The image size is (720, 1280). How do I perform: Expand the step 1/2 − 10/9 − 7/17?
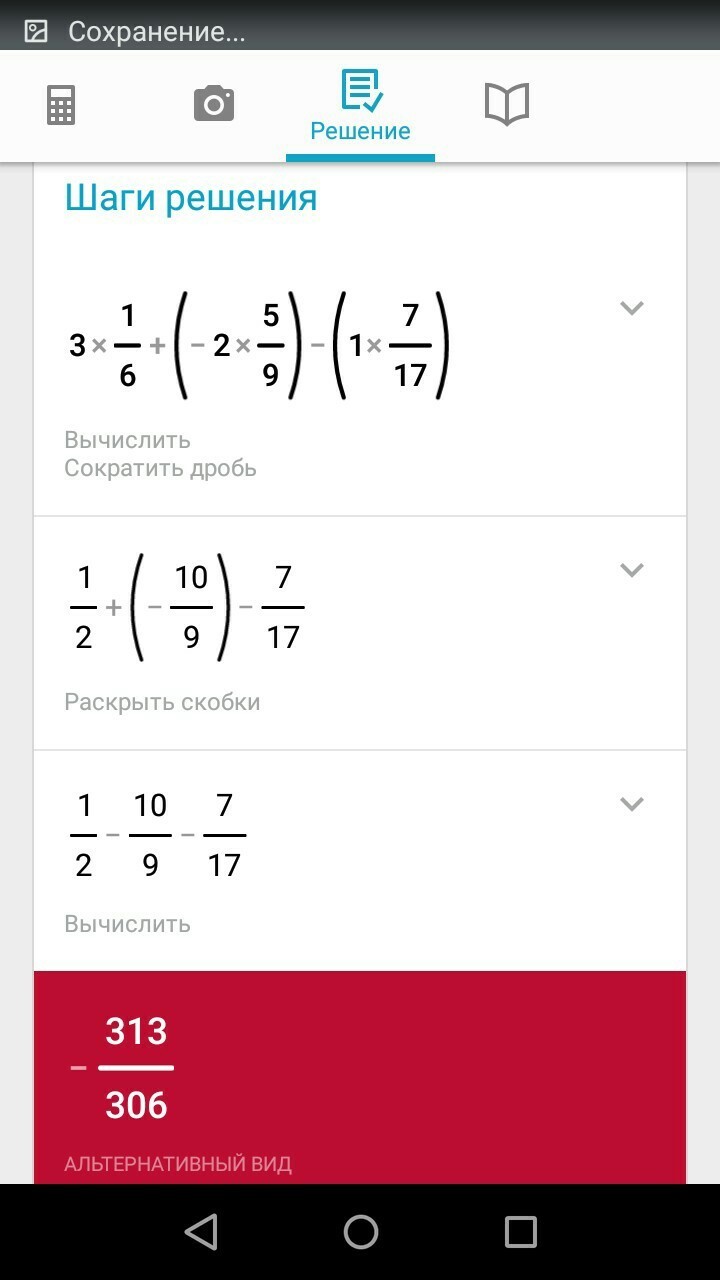click(x=631, y=804)
